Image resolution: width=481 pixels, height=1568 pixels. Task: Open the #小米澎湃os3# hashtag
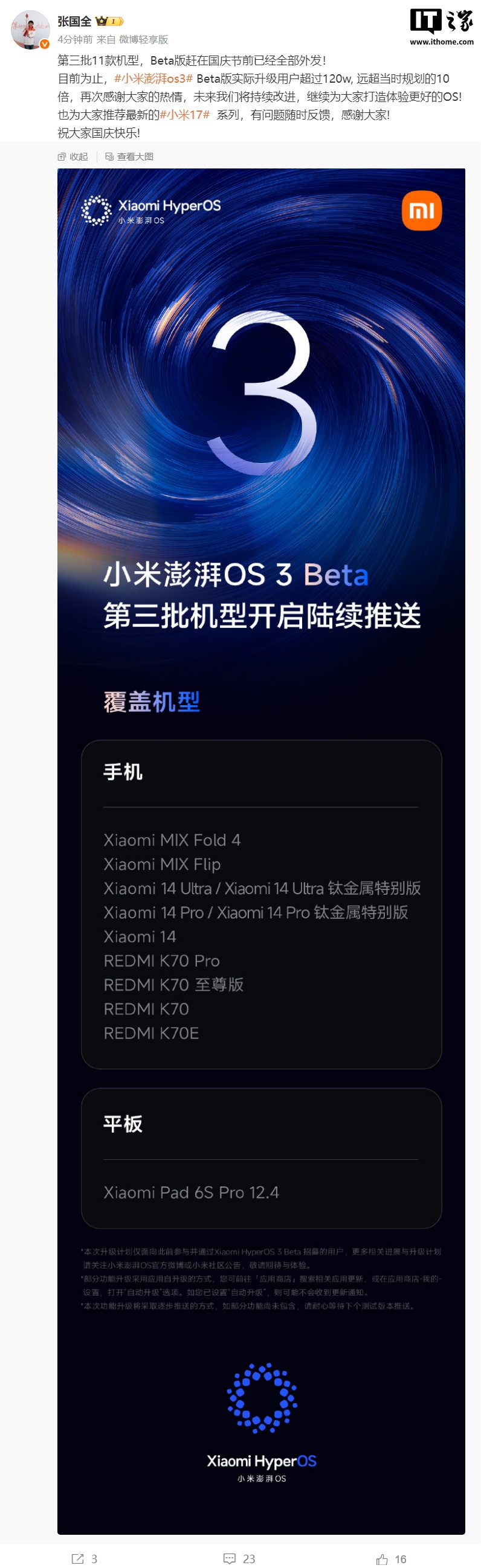(153, 78)
